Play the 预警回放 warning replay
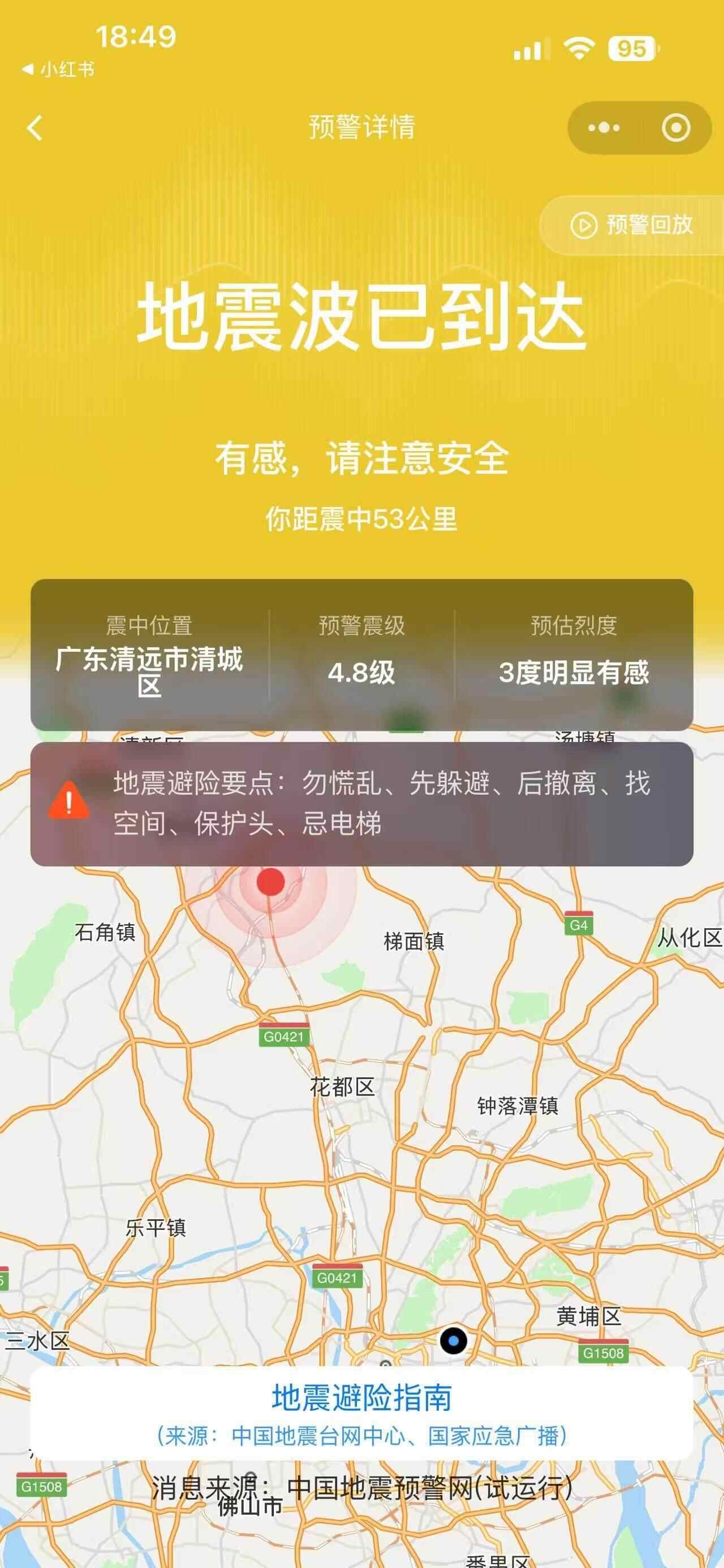The height and width of the screenshot is (1568, 724). pyautogui.click(x=632, y=225)
